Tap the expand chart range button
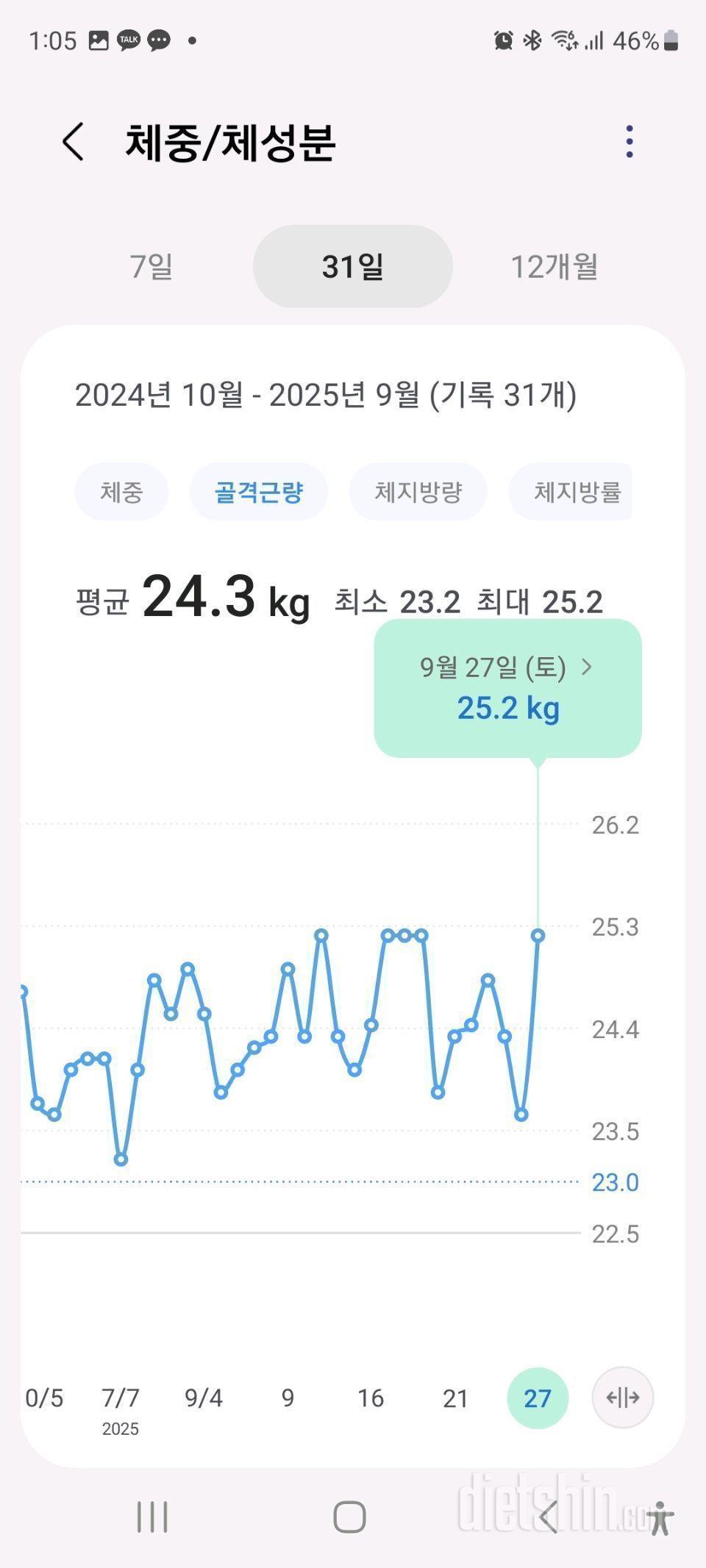 623,1397
